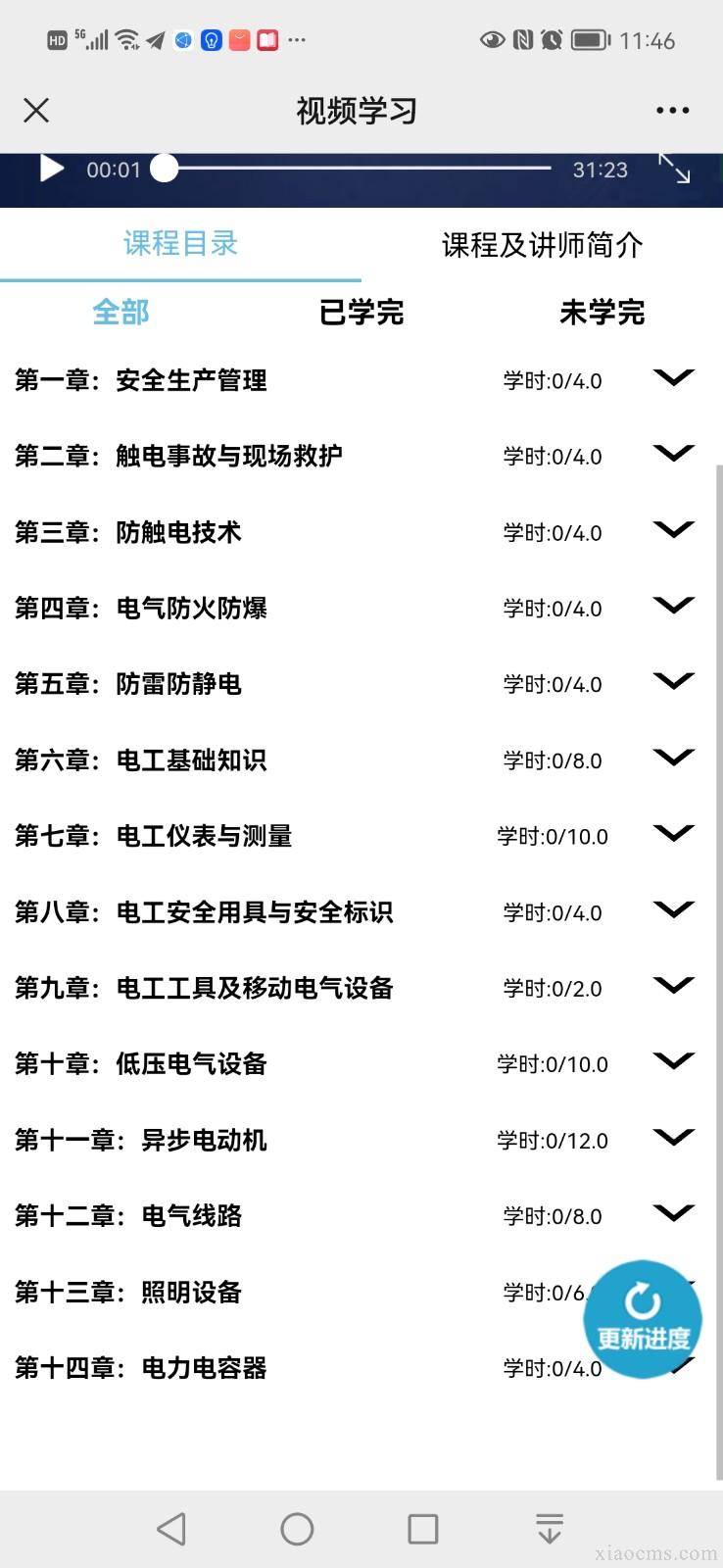Play the video
Image resolution: width=723 pixels, height=1568 pixels.
tap(51, 169)
